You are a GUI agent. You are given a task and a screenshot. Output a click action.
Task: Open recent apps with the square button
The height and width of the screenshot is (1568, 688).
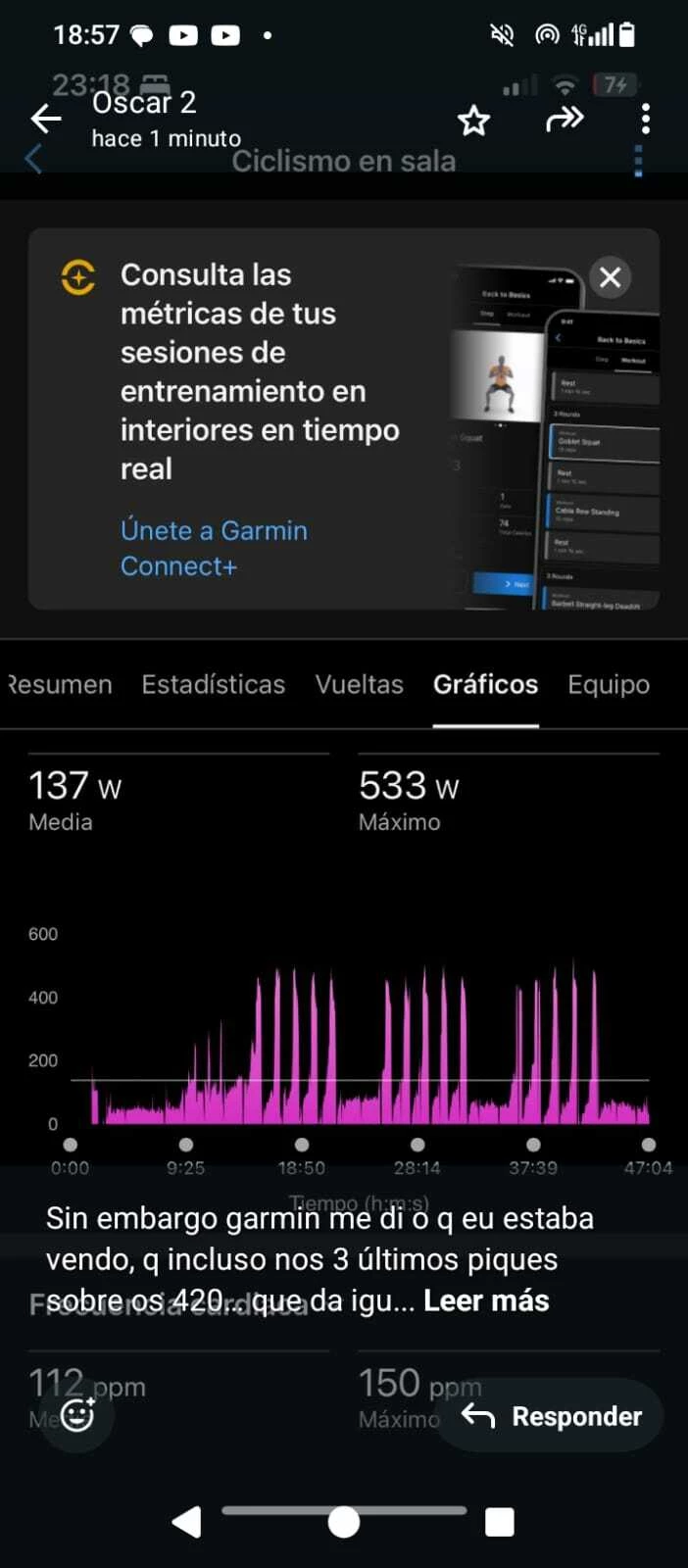500,1521
